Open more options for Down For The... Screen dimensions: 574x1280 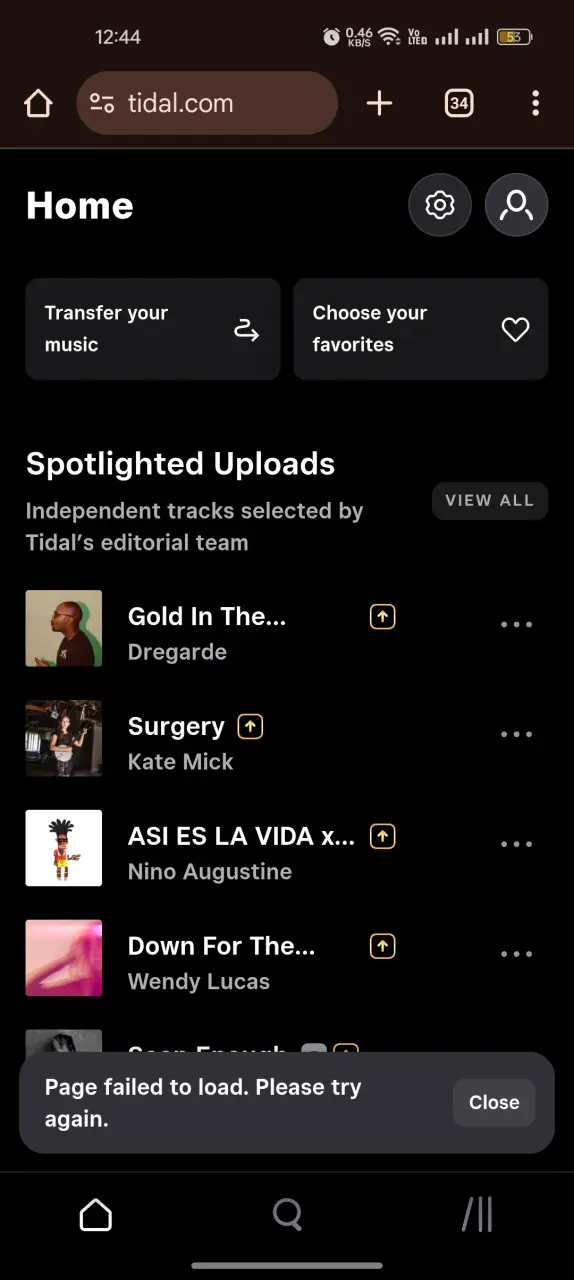(516, 955)
